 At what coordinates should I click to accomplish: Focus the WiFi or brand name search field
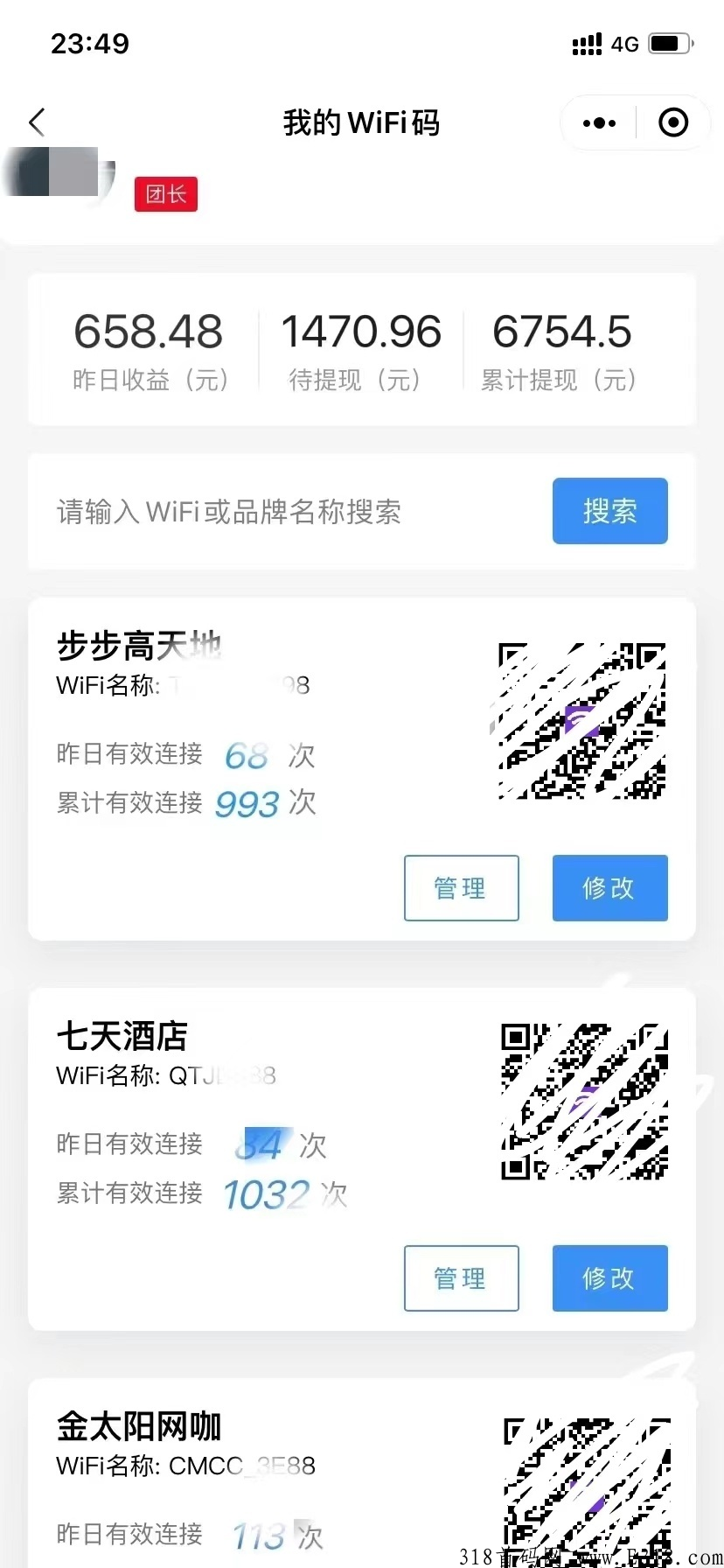[x=289, y=512]
